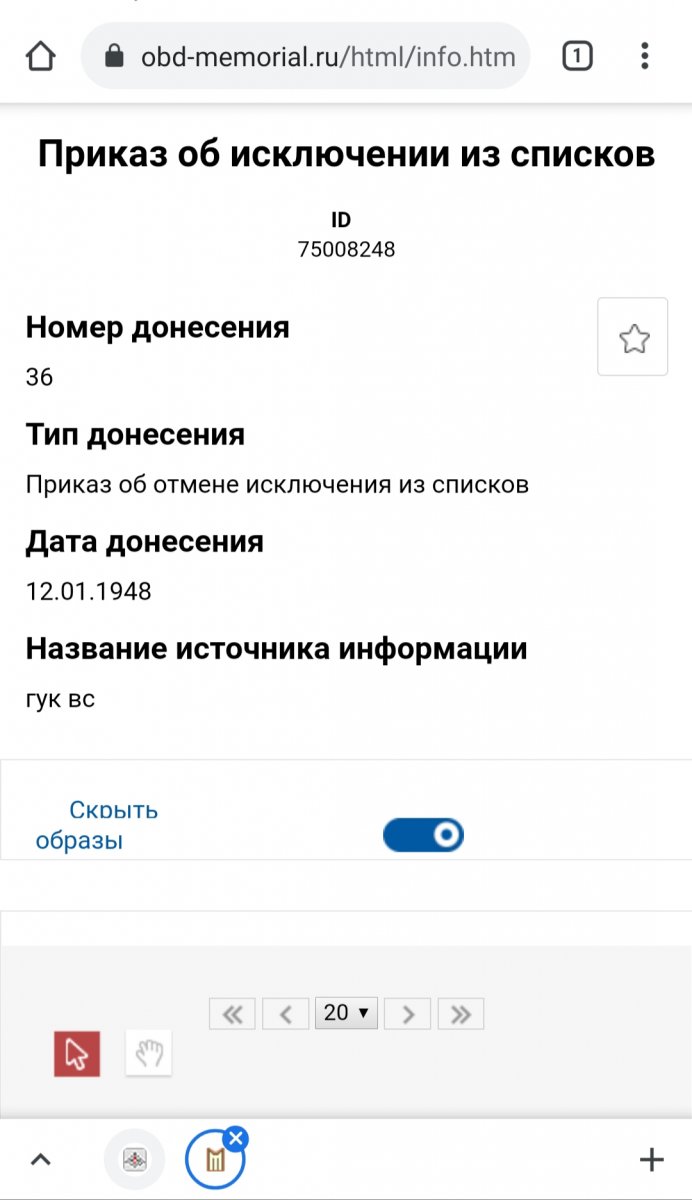
Task: Open the tab switcher showing 1 tab
Action: point(576,57)
